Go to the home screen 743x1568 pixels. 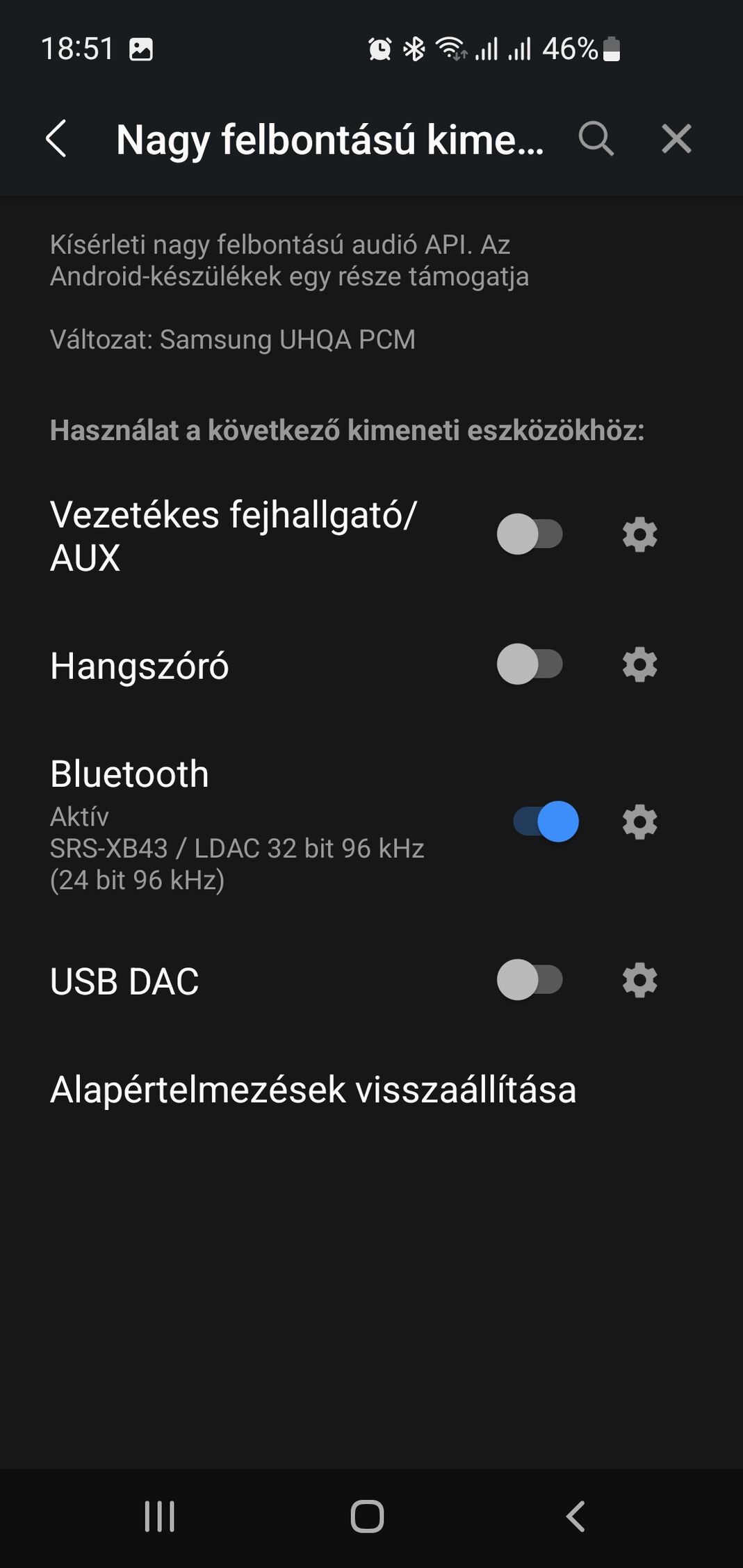[x=367, y=1516]
